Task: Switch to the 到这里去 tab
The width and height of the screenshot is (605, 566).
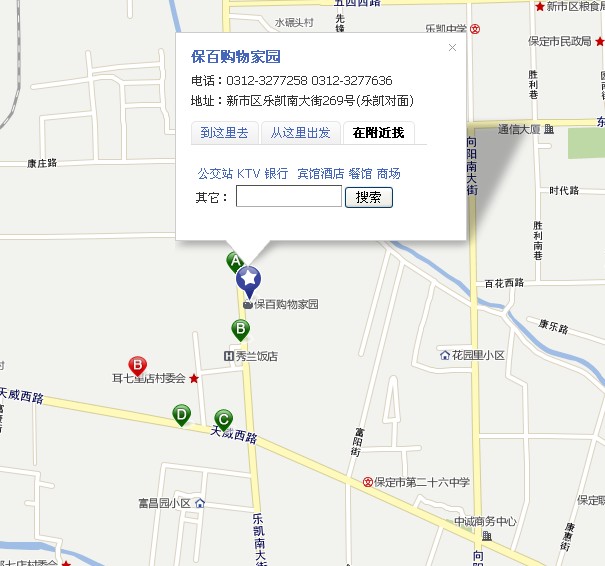Action: (x=224, y=132)
